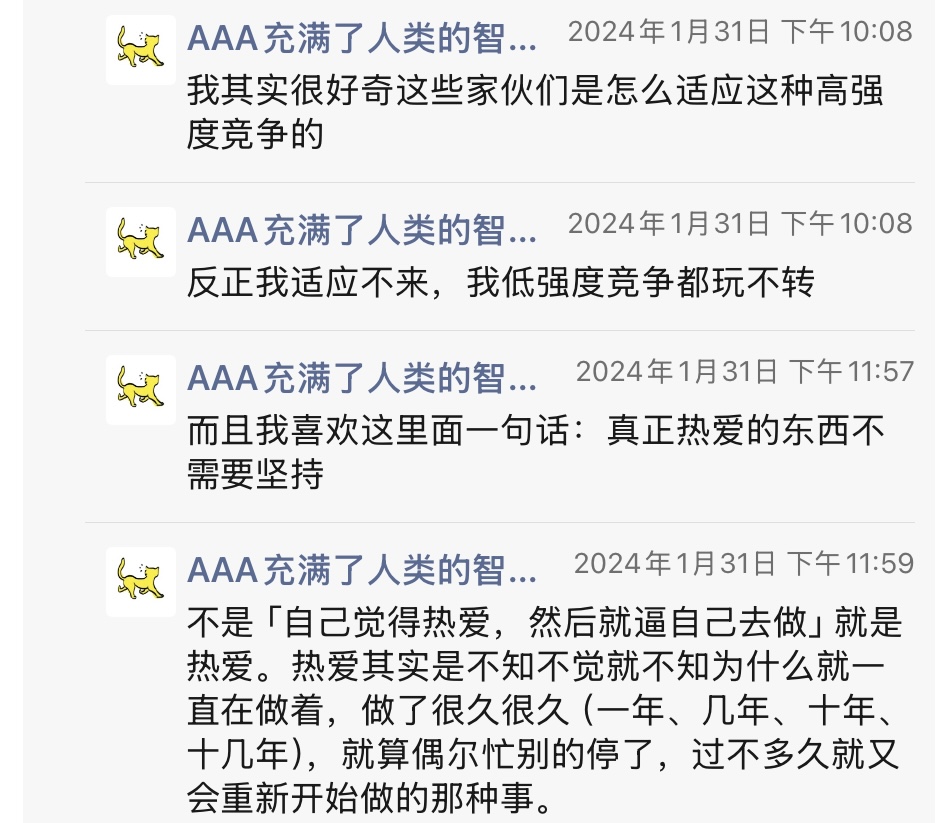The height and width of the screenshot is (823, 937).
Task: Tap the avatar on the 11:59 message
Action: click(x=141, y=582)
